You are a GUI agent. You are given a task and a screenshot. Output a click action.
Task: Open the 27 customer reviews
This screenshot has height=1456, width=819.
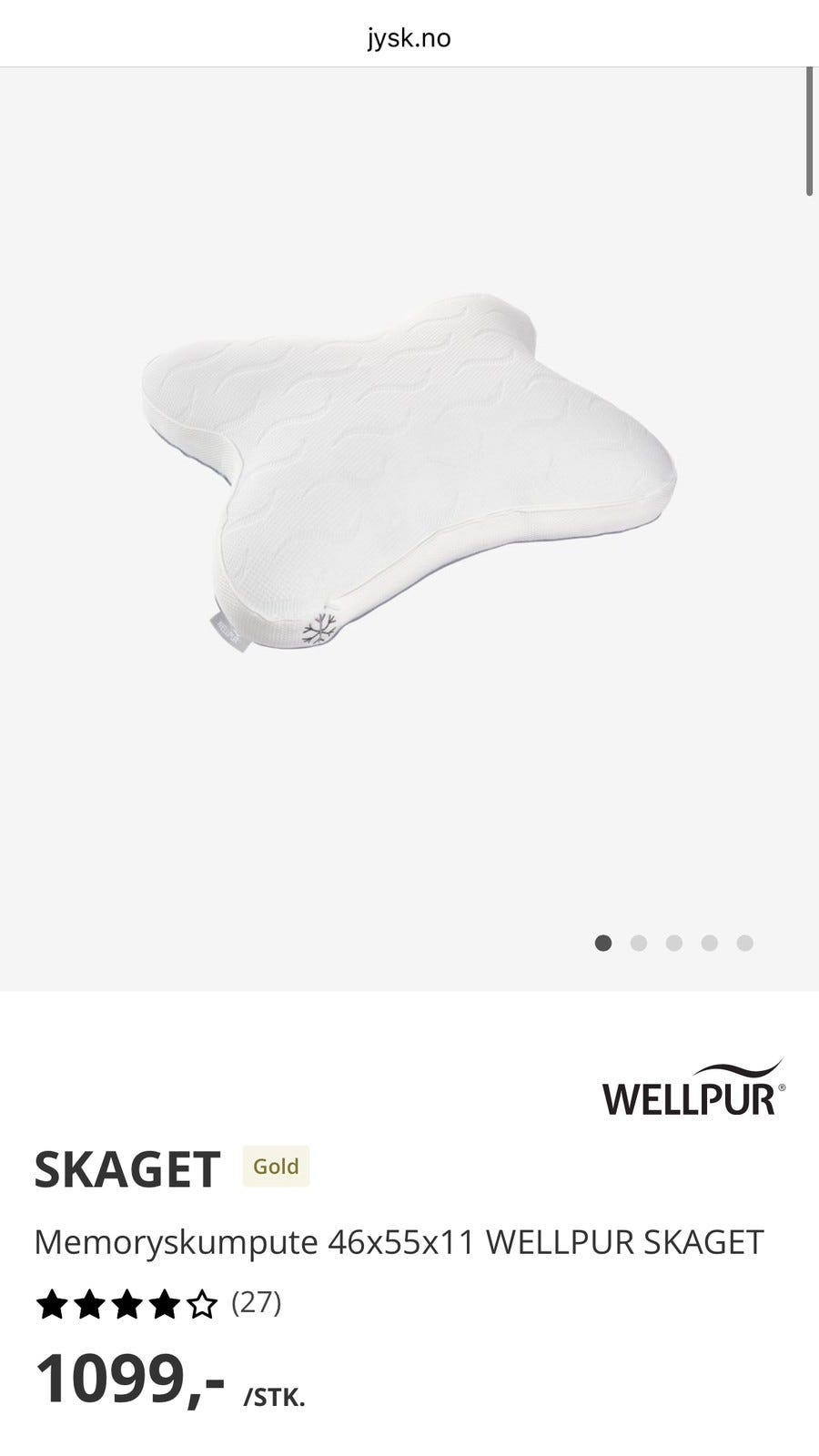[256, 1303]
